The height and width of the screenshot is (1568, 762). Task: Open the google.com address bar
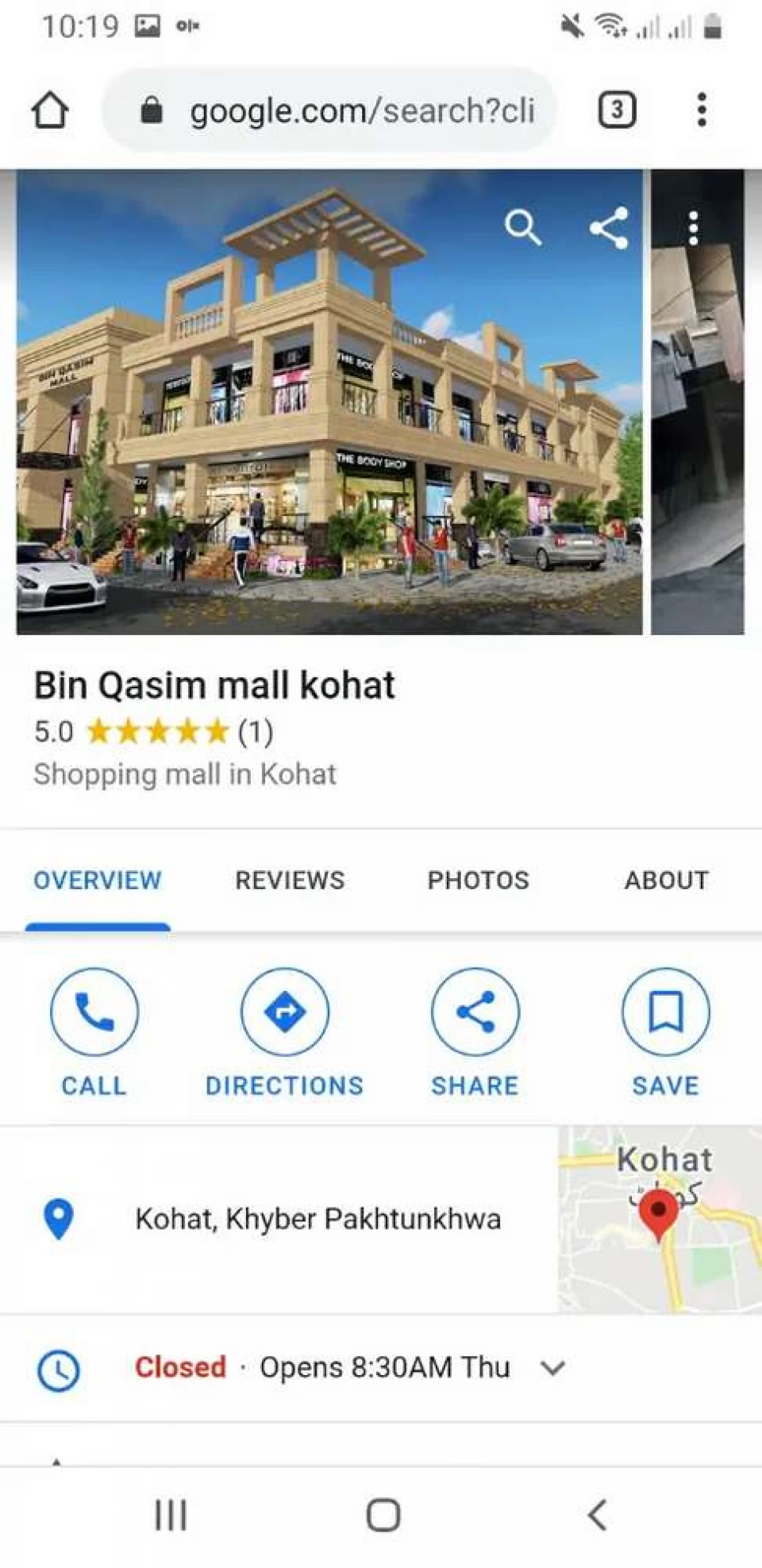pyautogui.click(x=329, y=110)
